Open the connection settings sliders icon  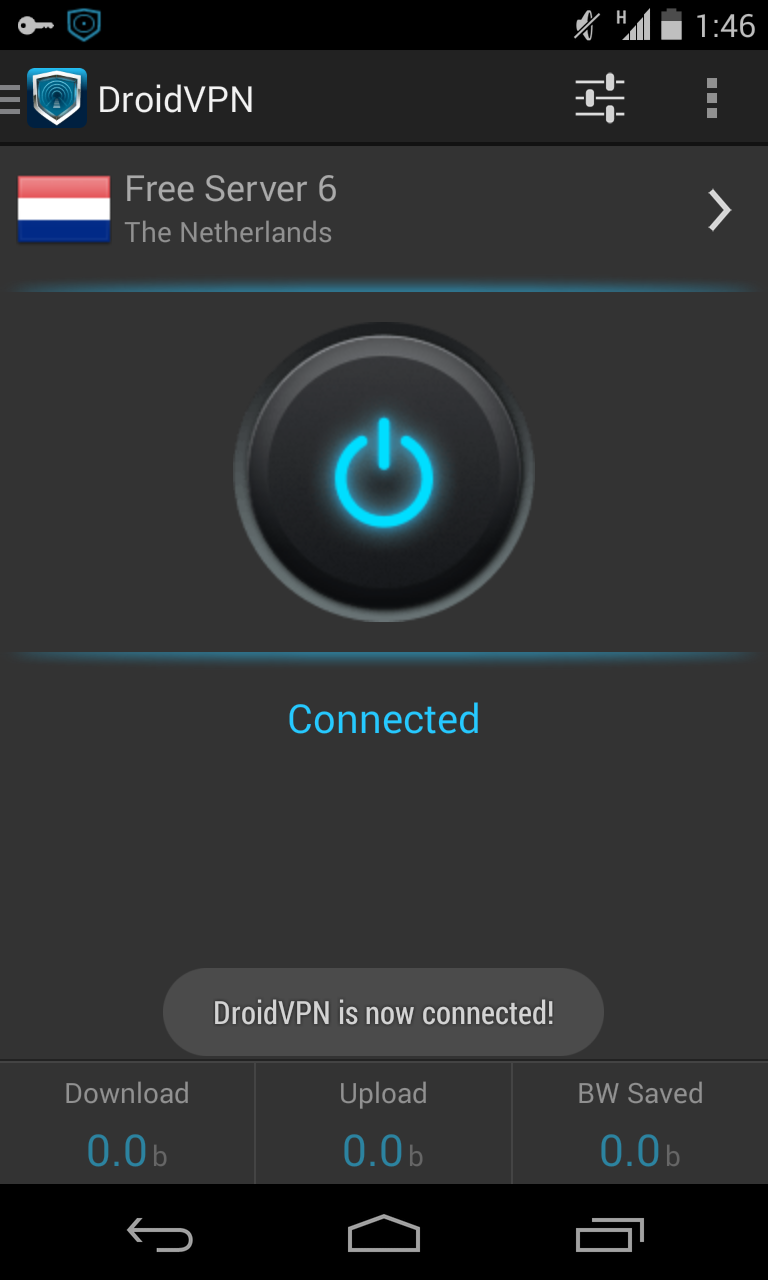point(600,99)
